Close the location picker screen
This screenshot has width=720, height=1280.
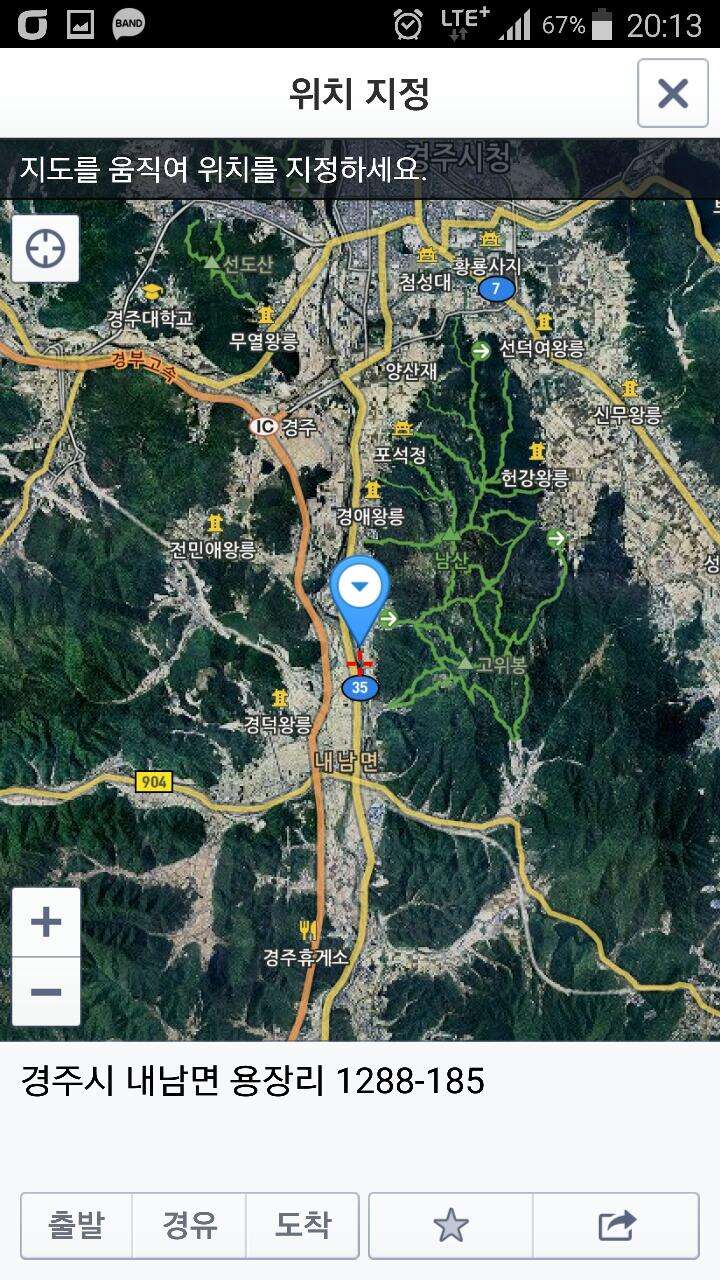673,94
